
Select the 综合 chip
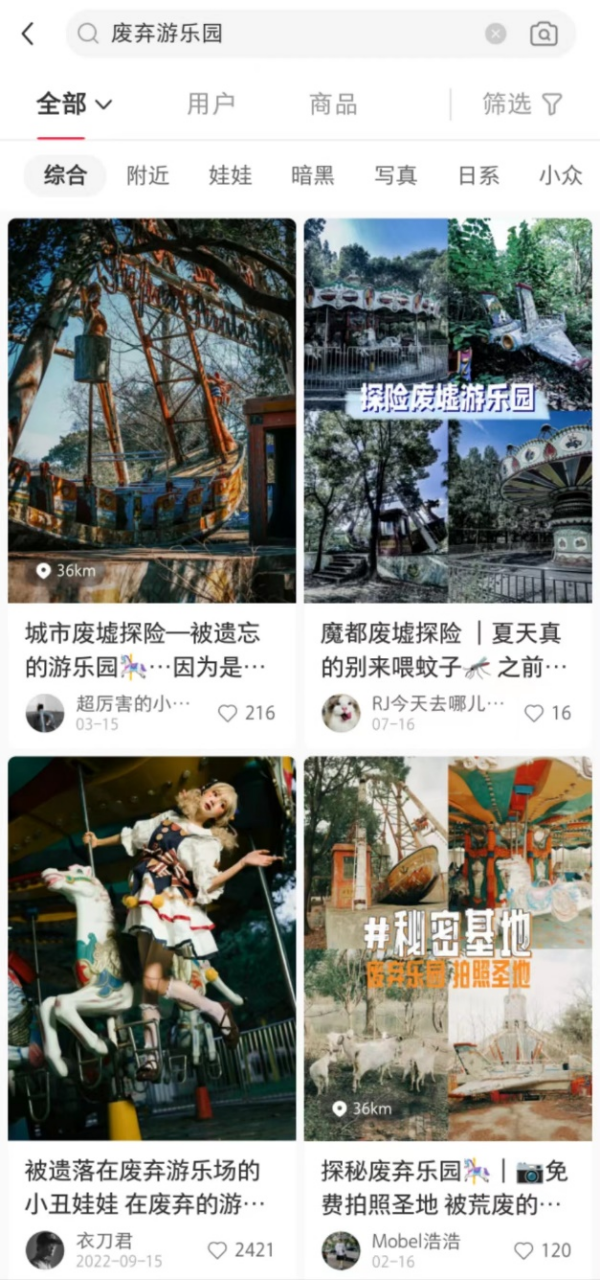[x=66, y=176]
